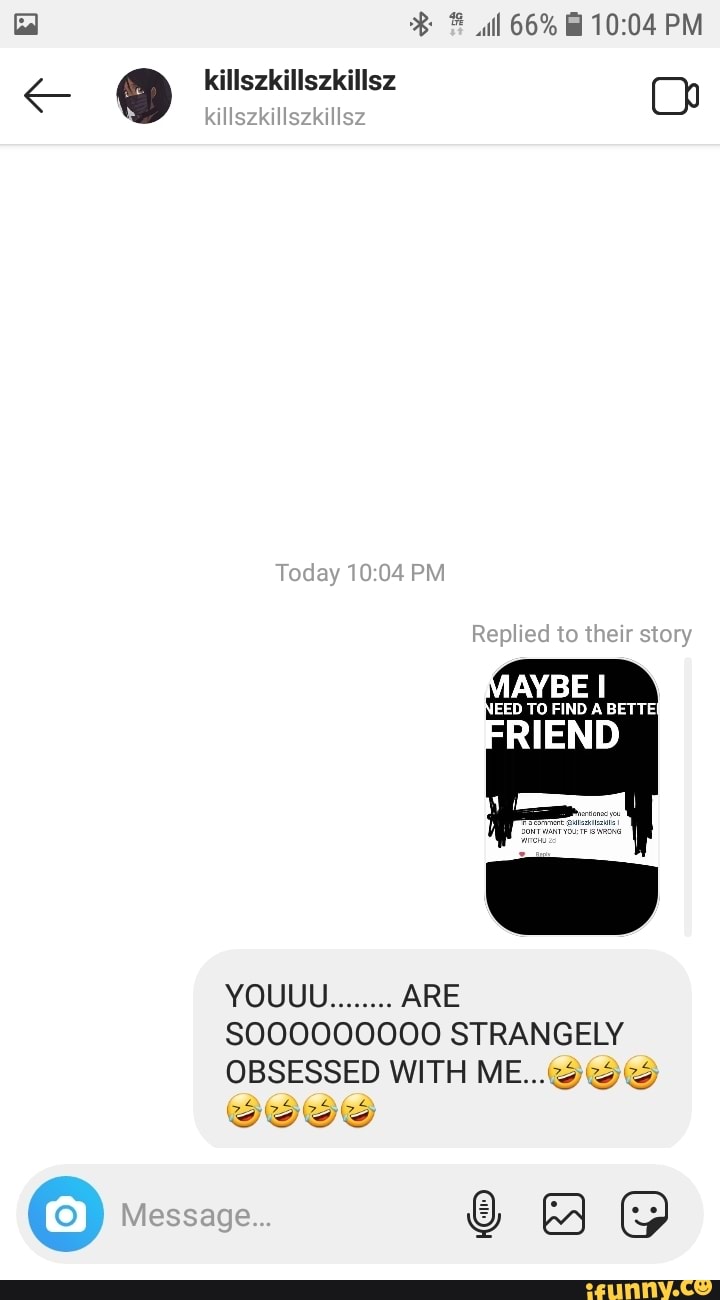Go back using the arrow icon
This screenshot has height=1300, width=720.
[x=47, y=96]
